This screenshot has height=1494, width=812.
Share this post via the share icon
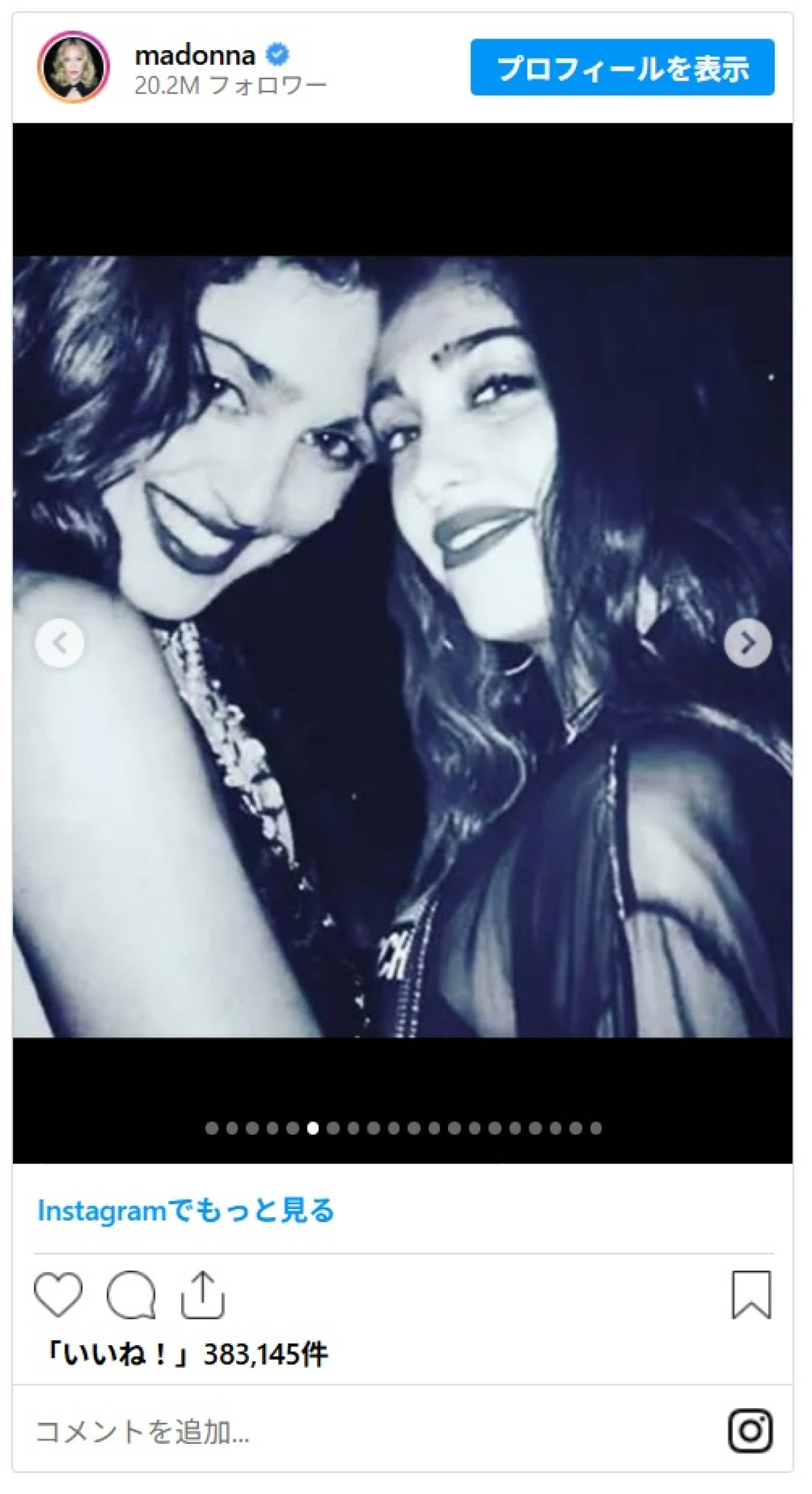coord(202,1296)
